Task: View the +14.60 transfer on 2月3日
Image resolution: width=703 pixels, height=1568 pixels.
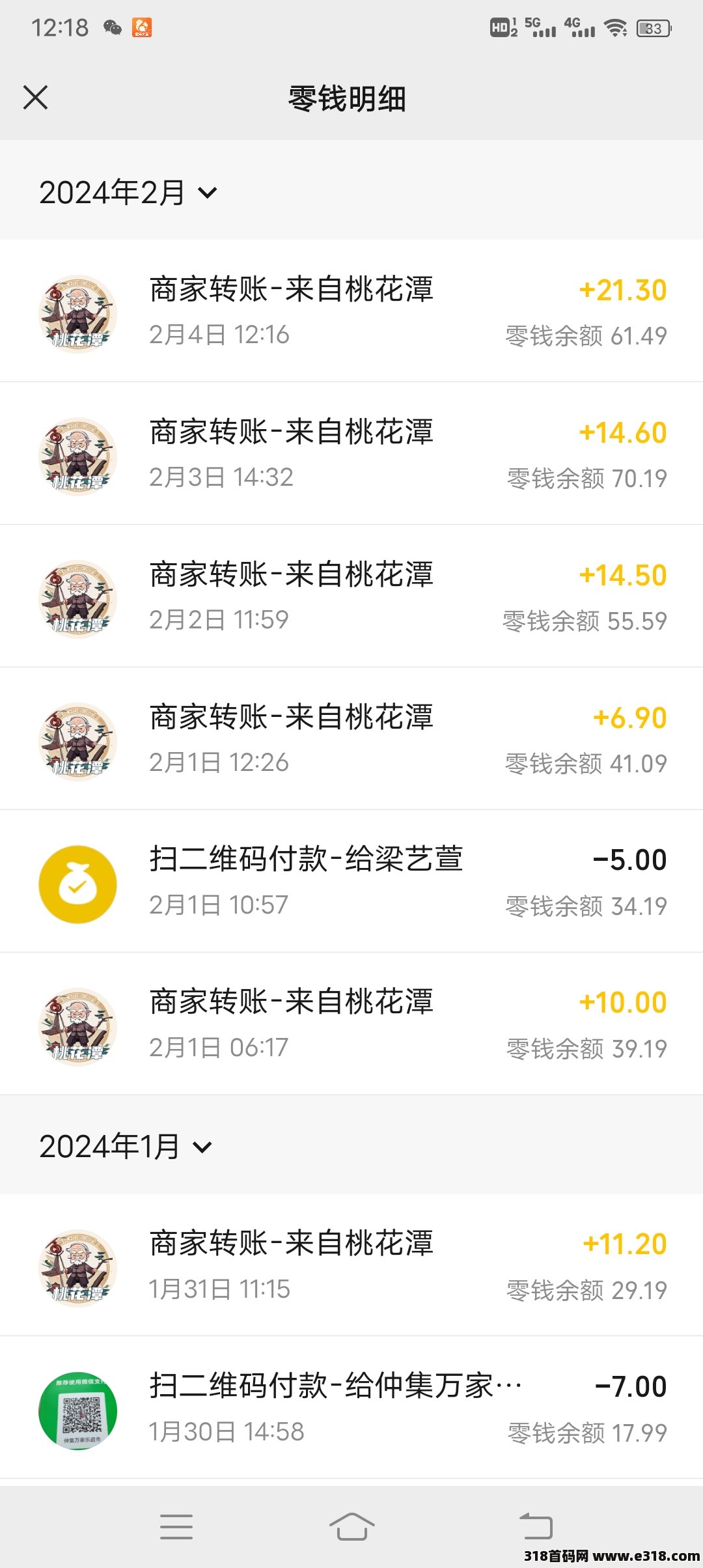Action: 351,454
